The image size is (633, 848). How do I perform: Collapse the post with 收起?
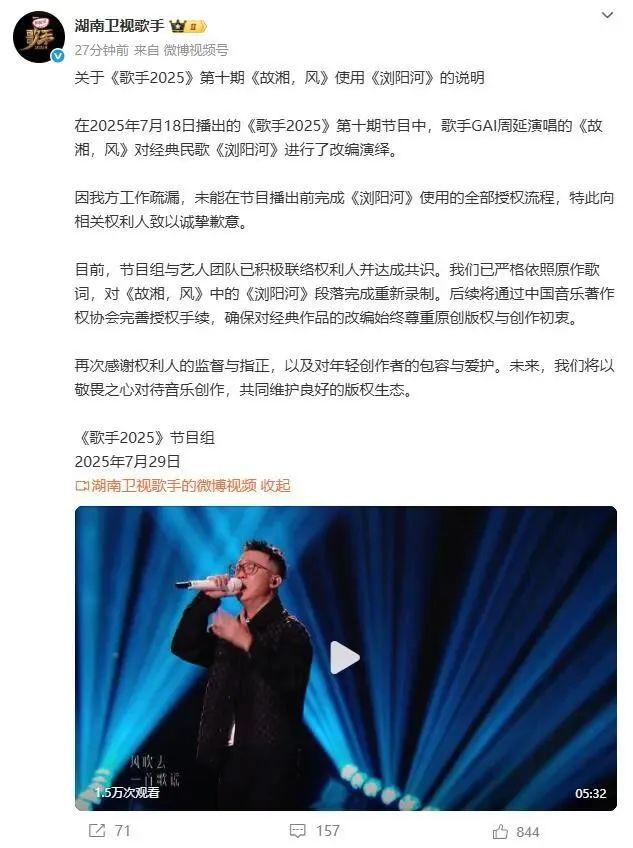(x=275, y=485)
